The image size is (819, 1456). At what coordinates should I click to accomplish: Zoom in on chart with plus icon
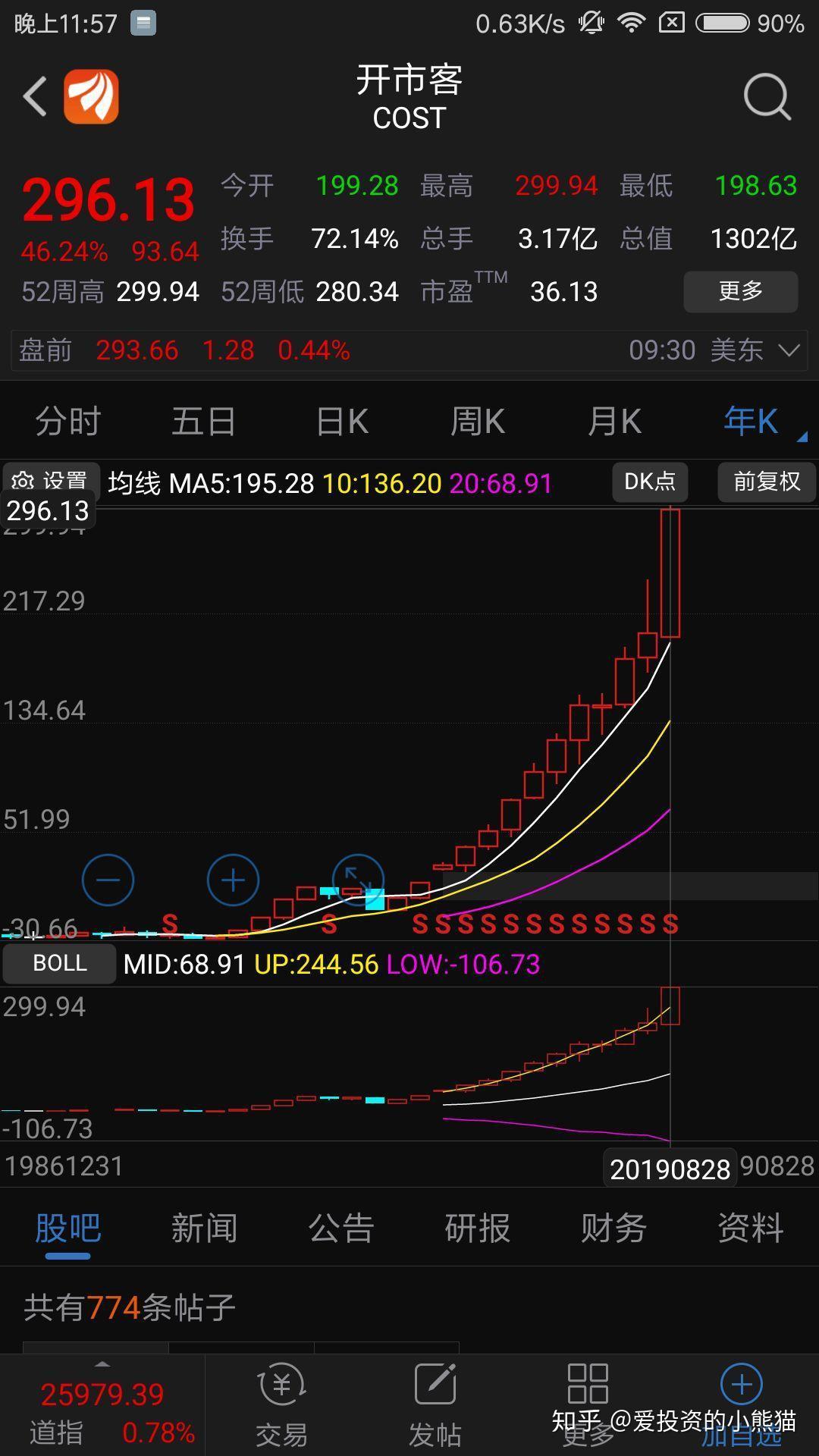point(232,880)
